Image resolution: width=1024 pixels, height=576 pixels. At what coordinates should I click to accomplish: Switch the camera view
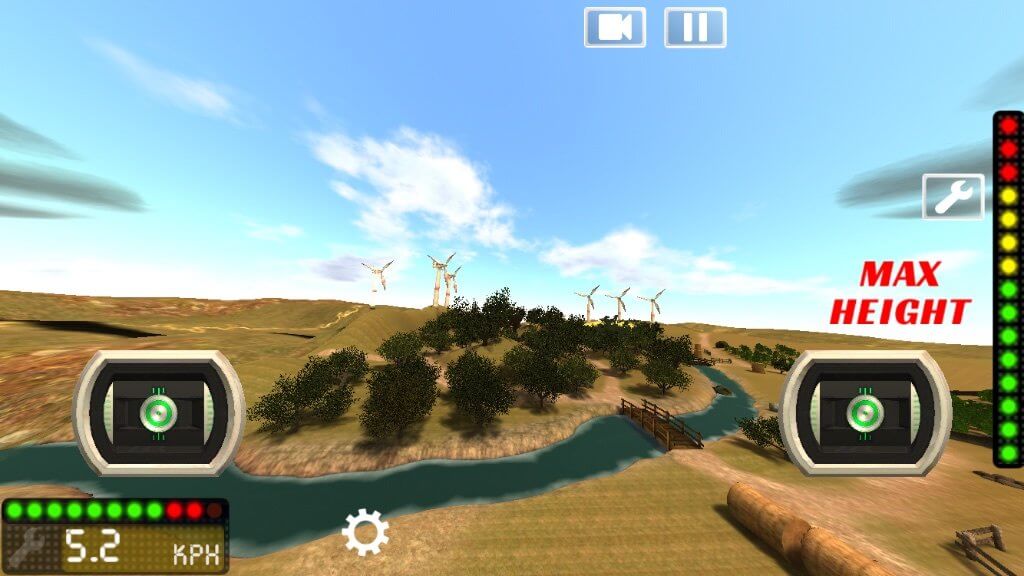(x=614, y=27)
